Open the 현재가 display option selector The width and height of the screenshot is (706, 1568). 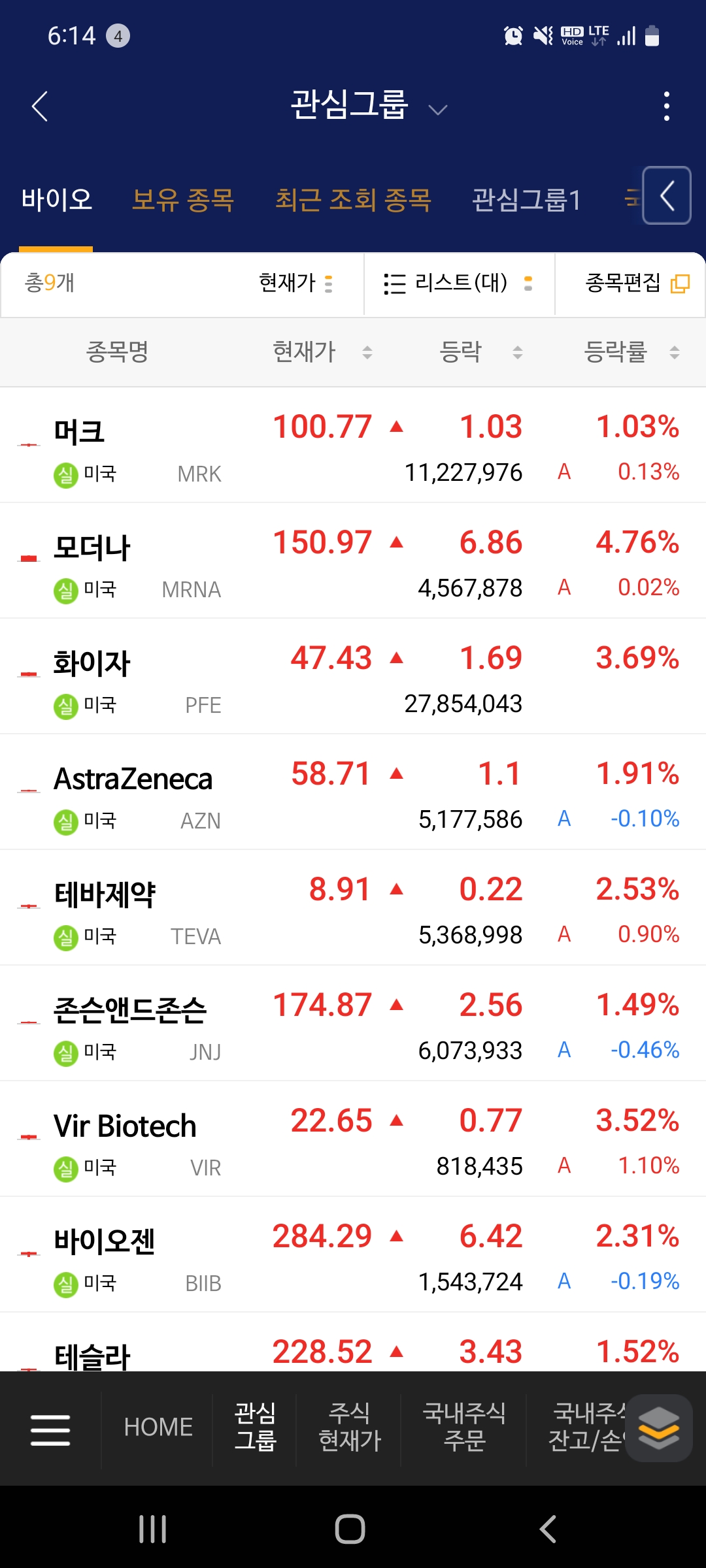point(296,284)
